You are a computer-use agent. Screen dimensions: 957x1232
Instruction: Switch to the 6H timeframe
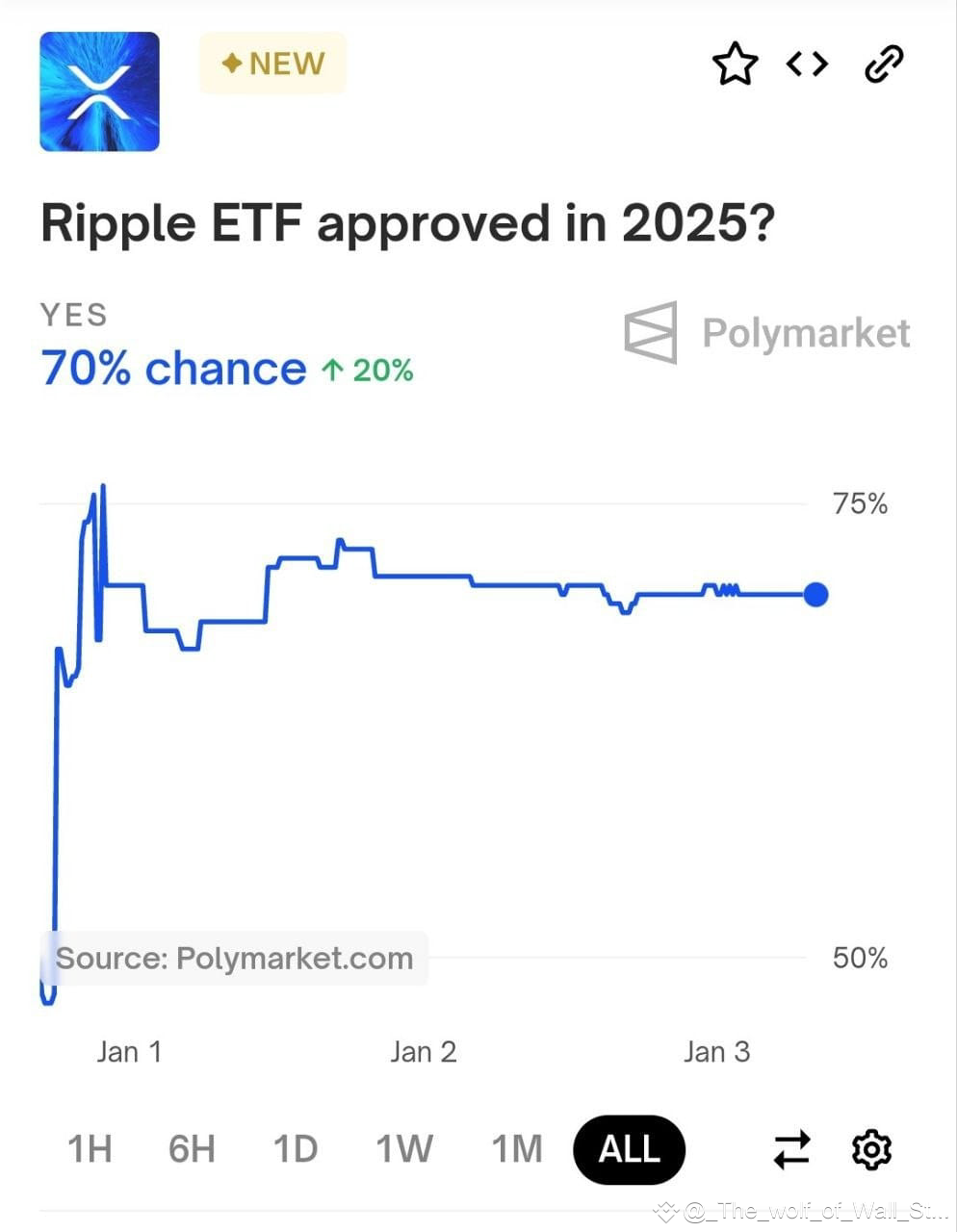point(191,1149)
